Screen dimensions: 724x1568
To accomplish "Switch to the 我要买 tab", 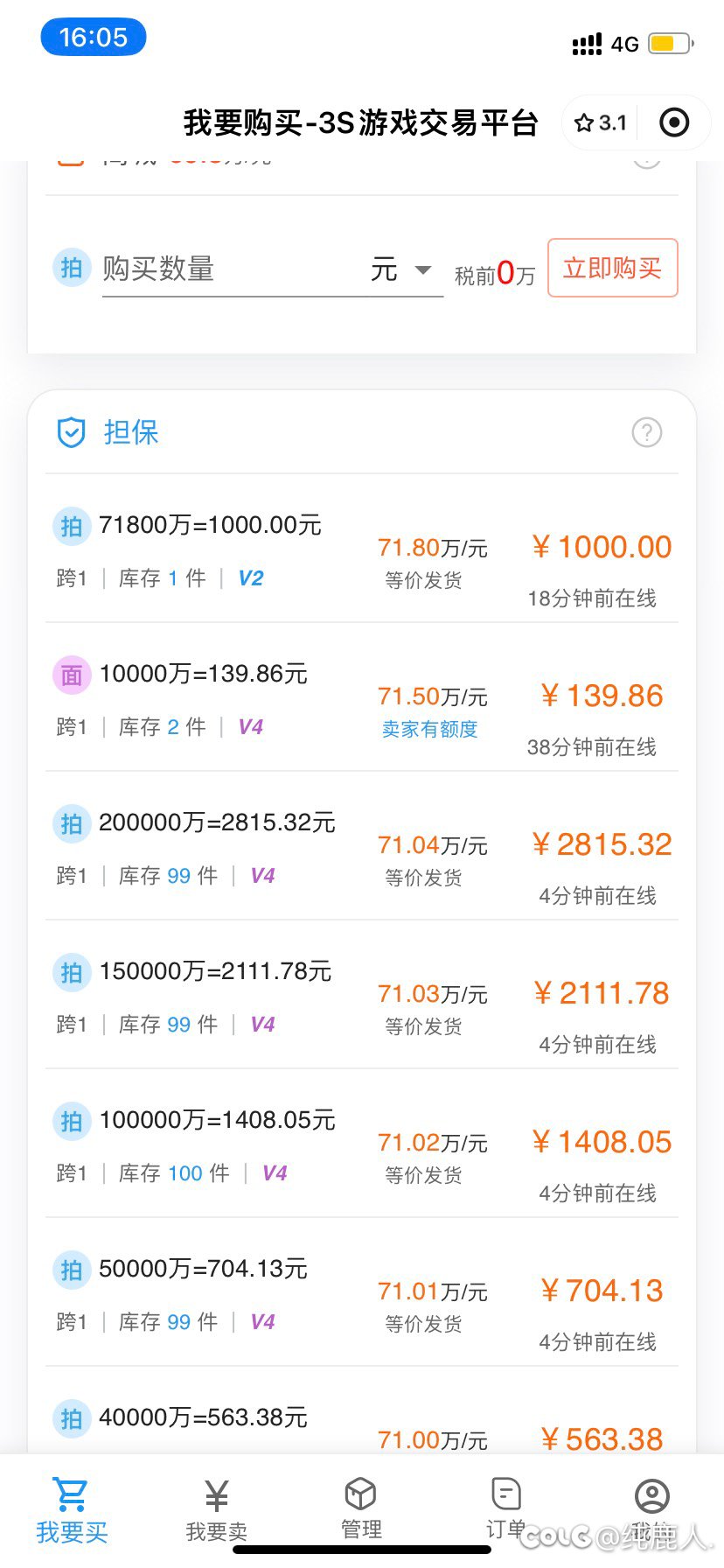I will [x=72, y=1508].
